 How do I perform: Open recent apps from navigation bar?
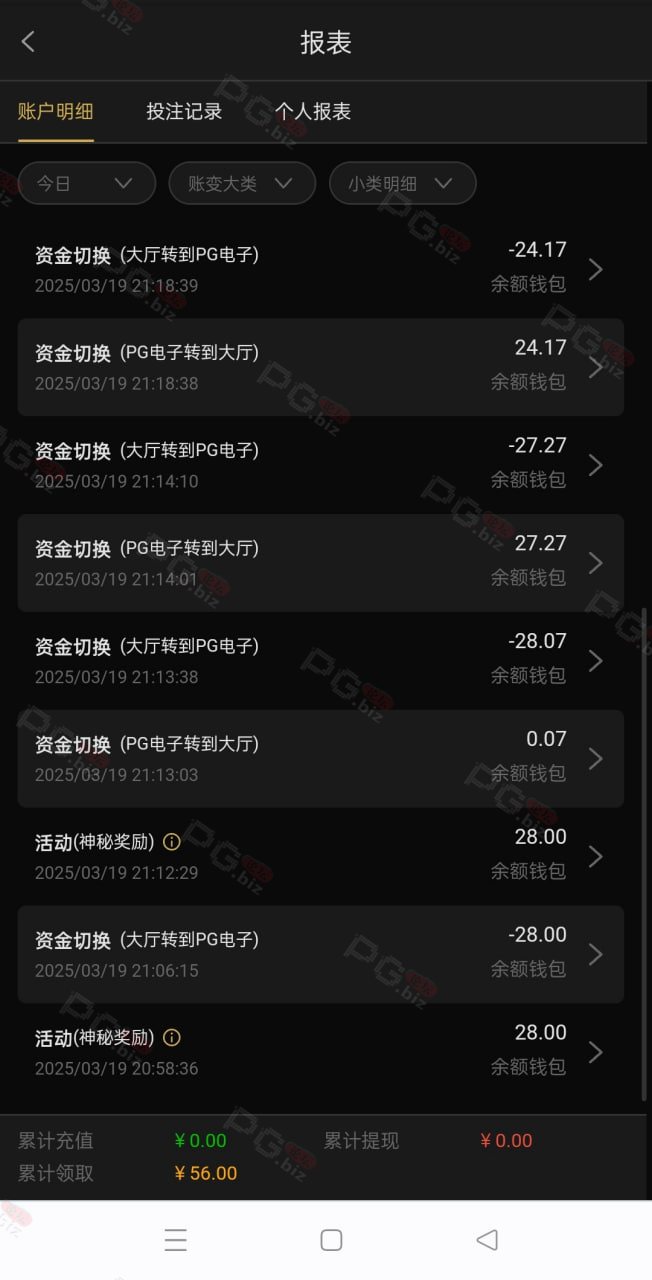tap(175, 1240)
